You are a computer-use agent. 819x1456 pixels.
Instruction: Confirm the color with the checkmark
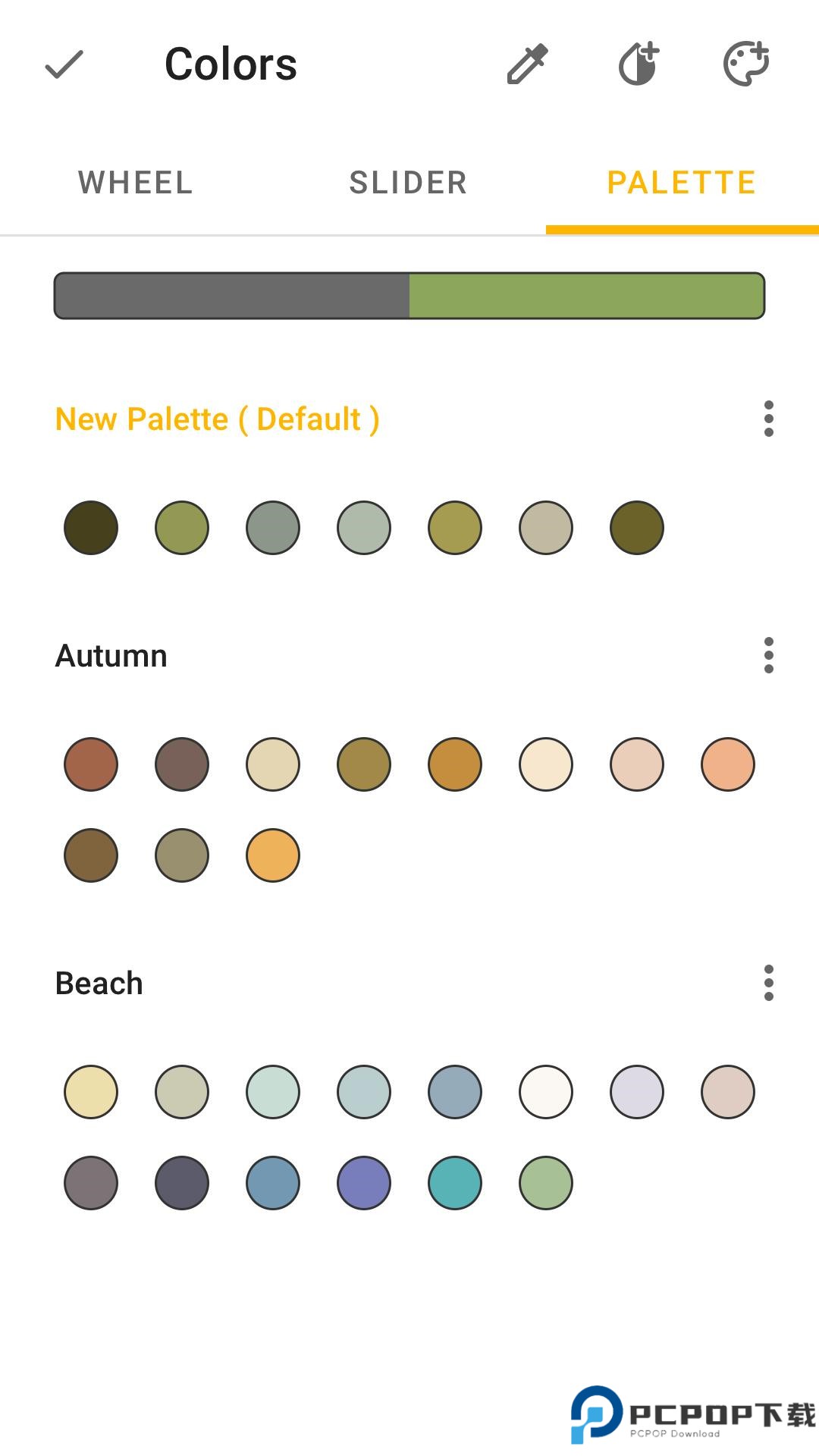pyautogui.click(x=64, y=64)
